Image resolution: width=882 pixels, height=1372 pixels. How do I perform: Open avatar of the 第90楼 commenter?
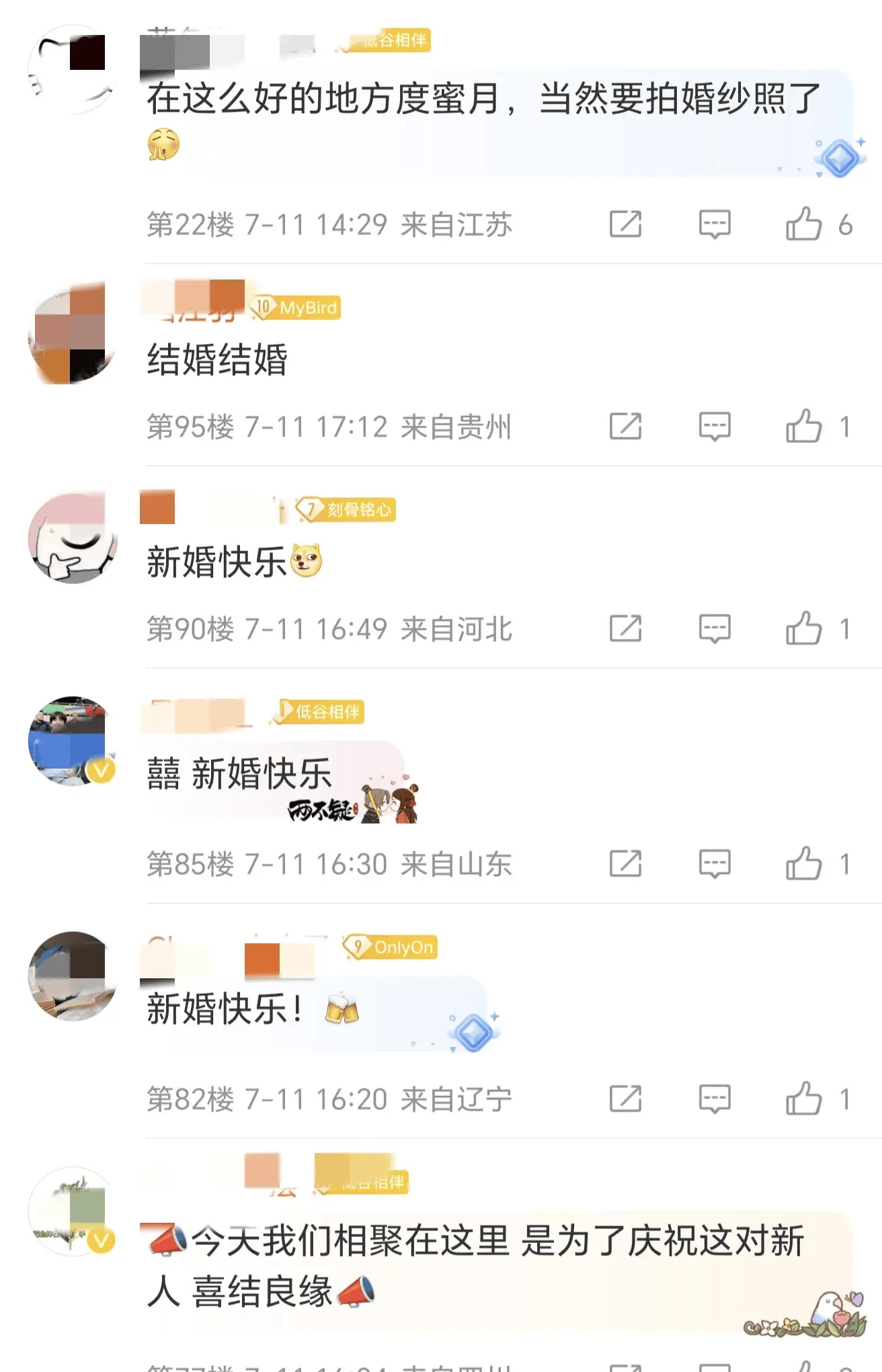pos(73,538)
